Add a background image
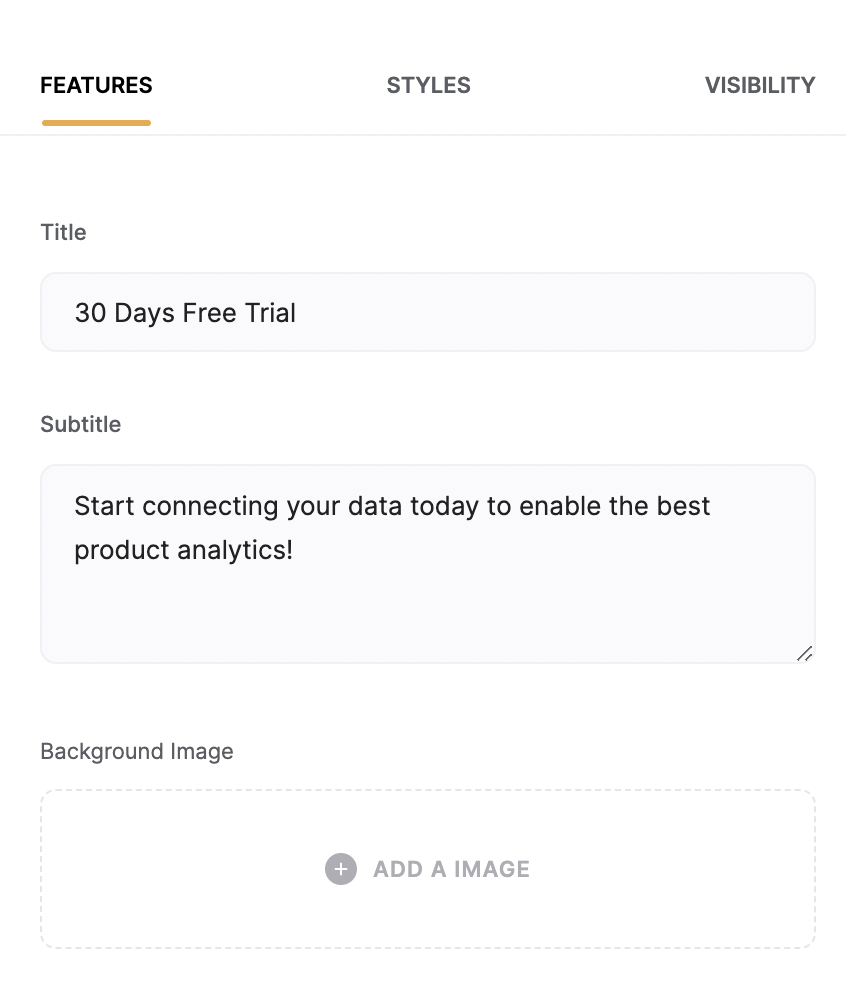The image size is (846, 982). tap(427, 869)
